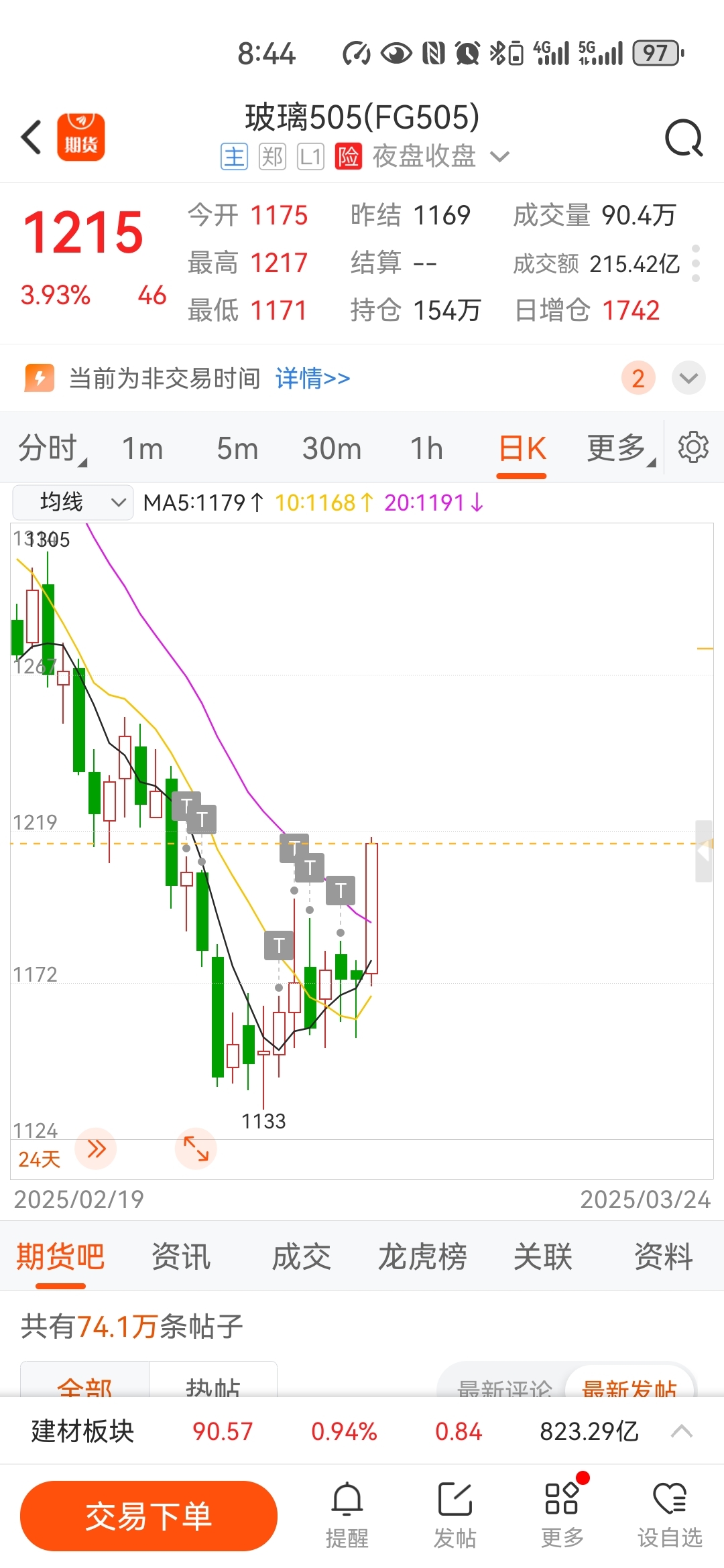The width and height of the screenshot is (724, 1568).
Task: Expand the notice bar chevron
Action: 688,378
